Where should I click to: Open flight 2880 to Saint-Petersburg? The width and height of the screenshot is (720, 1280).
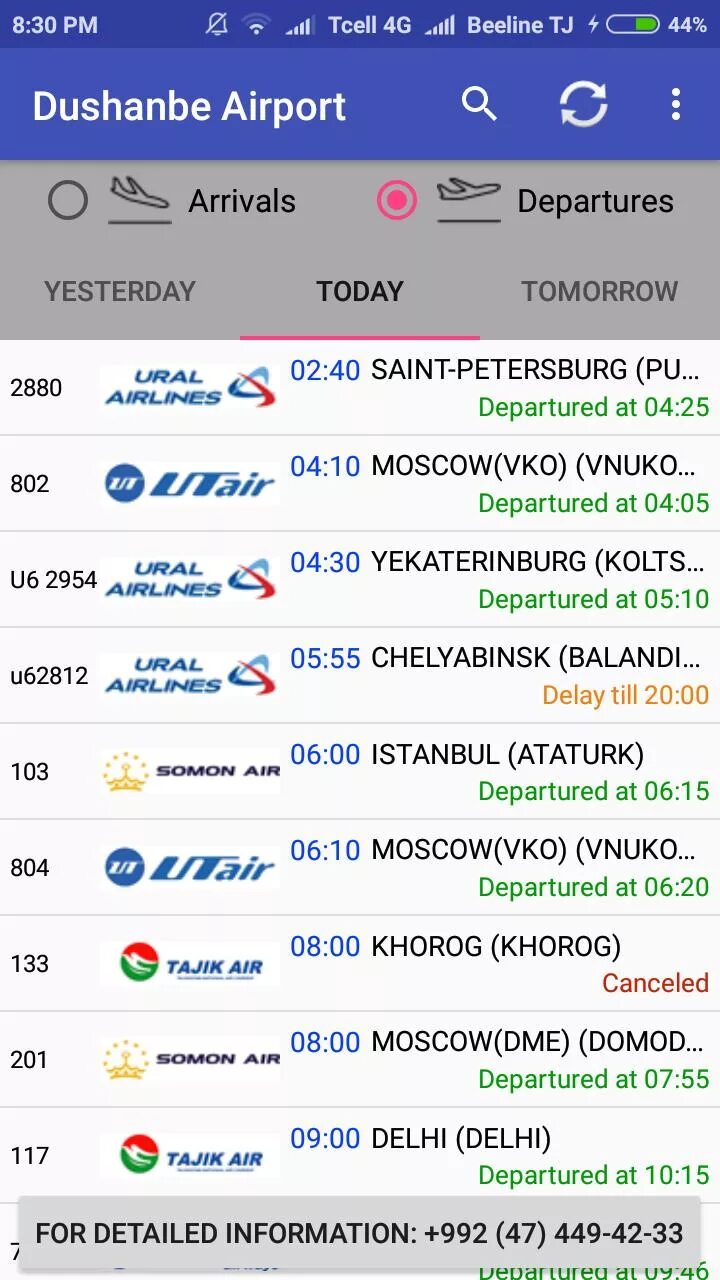360,387
